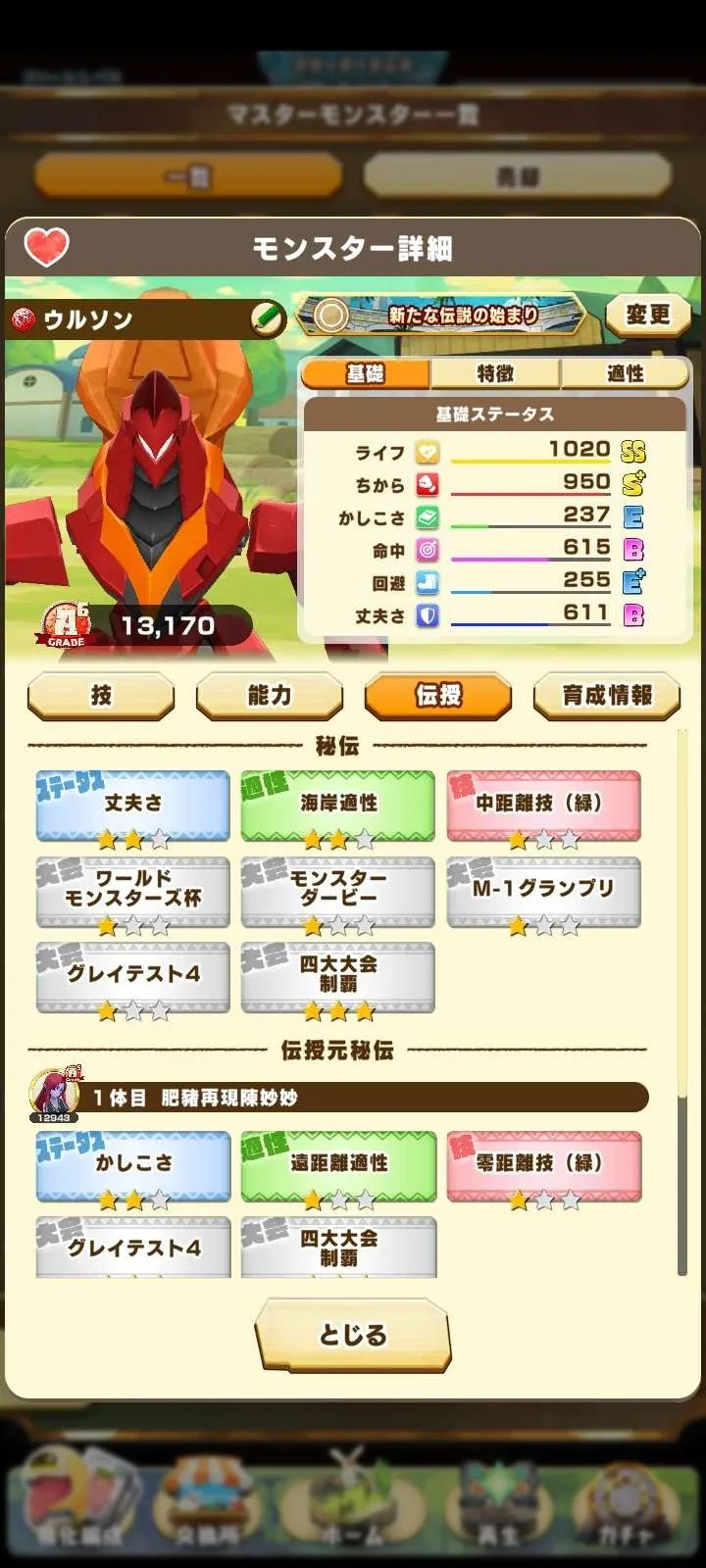Open the 育成情報 section
This screenshot has width=706, height=1568.
(x=607, y=696)
